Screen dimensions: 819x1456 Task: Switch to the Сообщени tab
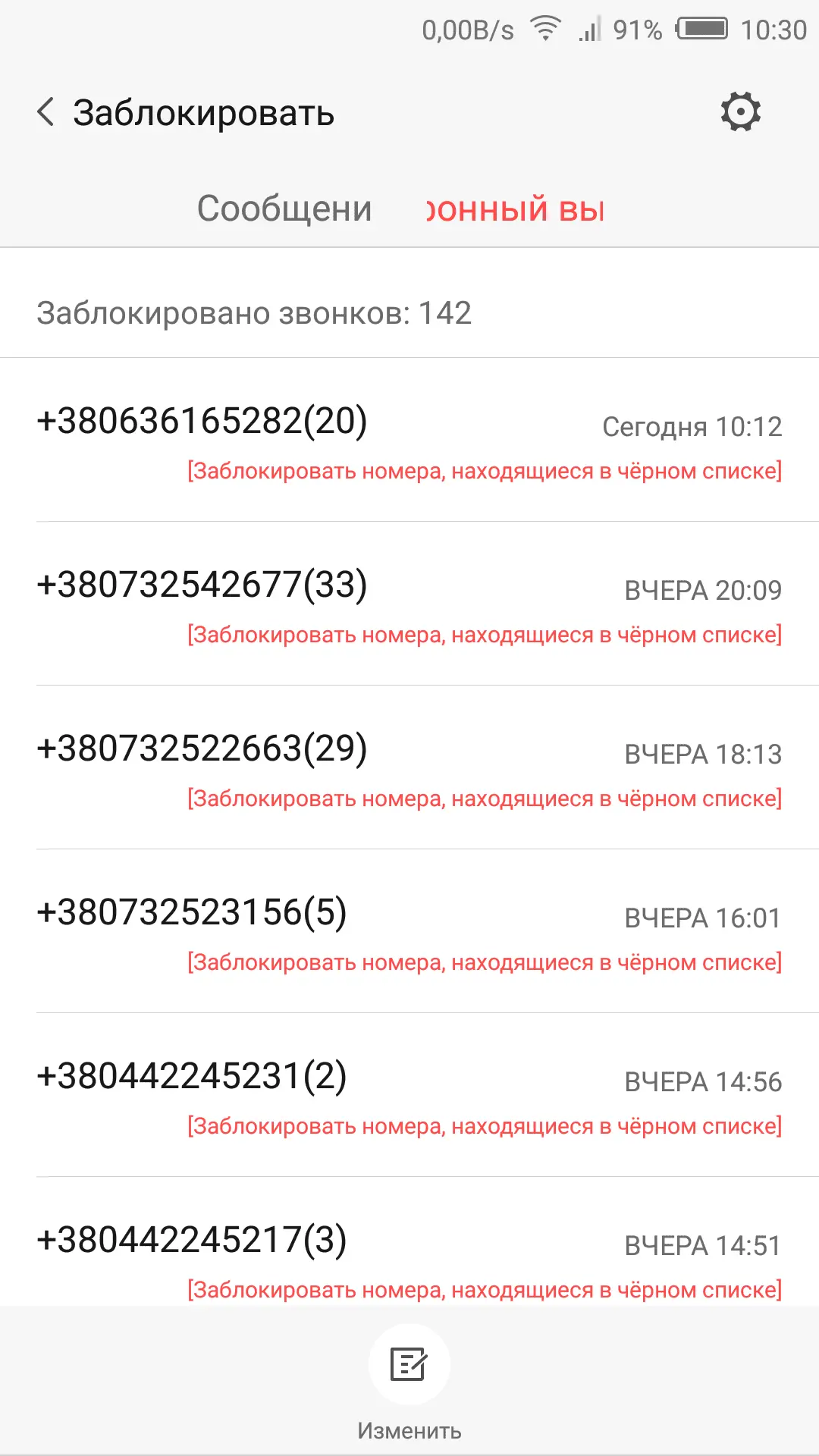284,209
